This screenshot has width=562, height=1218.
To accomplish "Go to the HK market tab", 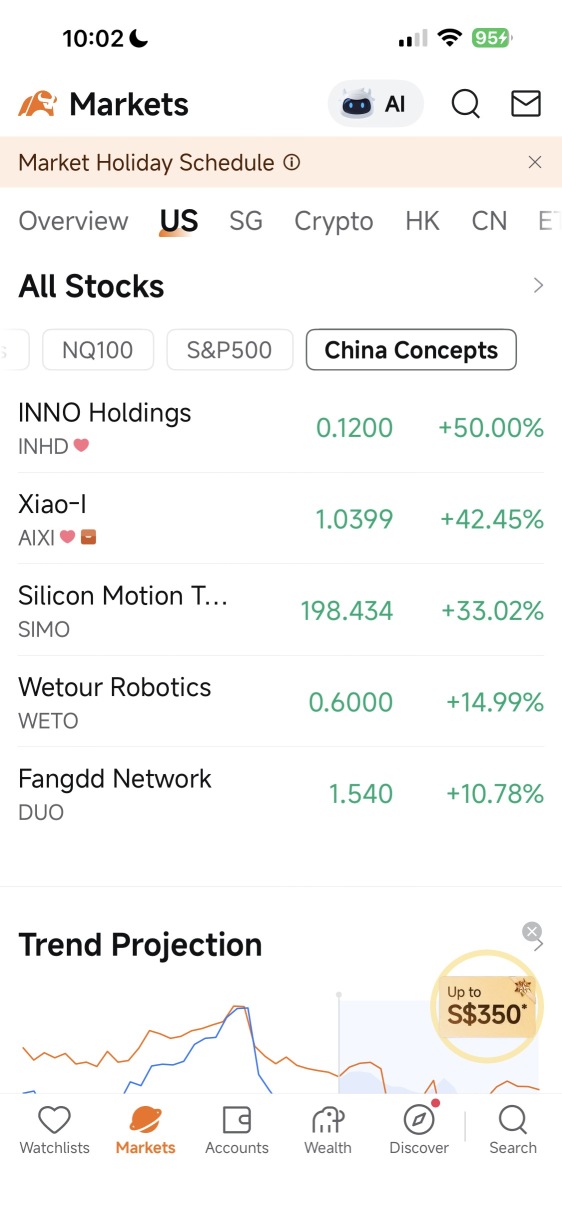I will [422, 221].
